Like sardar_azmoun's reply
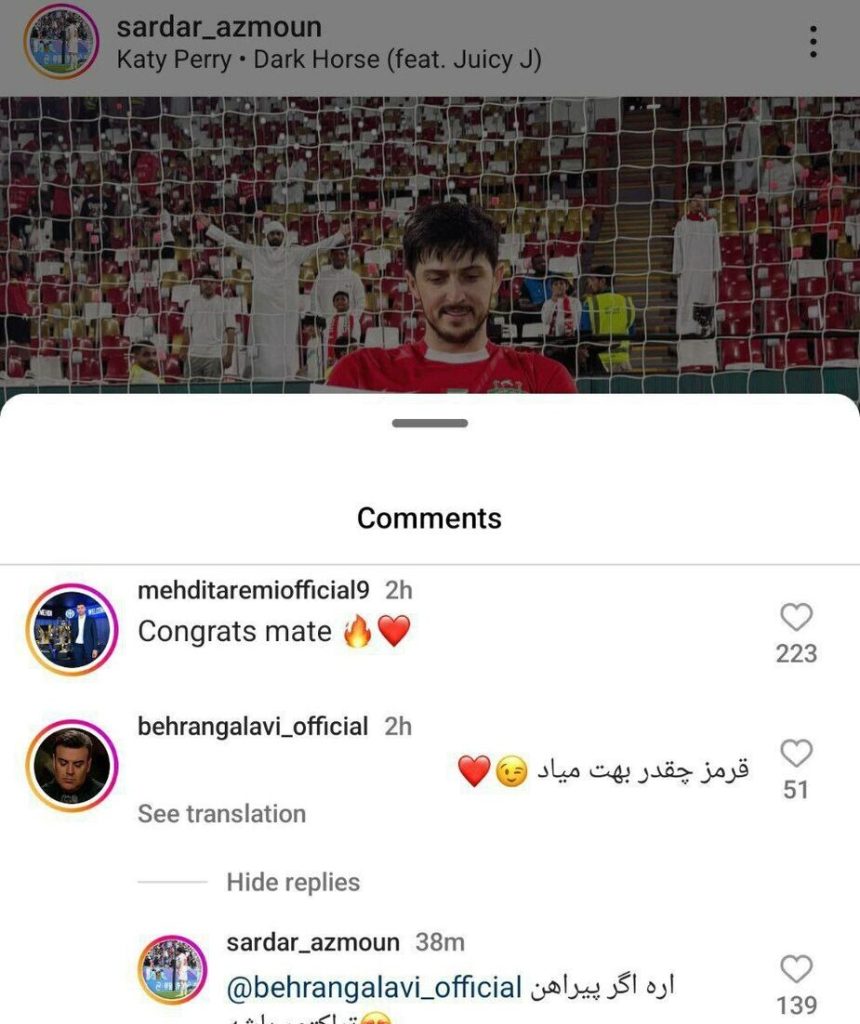This screenshot has width=860, height=1024. 796,969
